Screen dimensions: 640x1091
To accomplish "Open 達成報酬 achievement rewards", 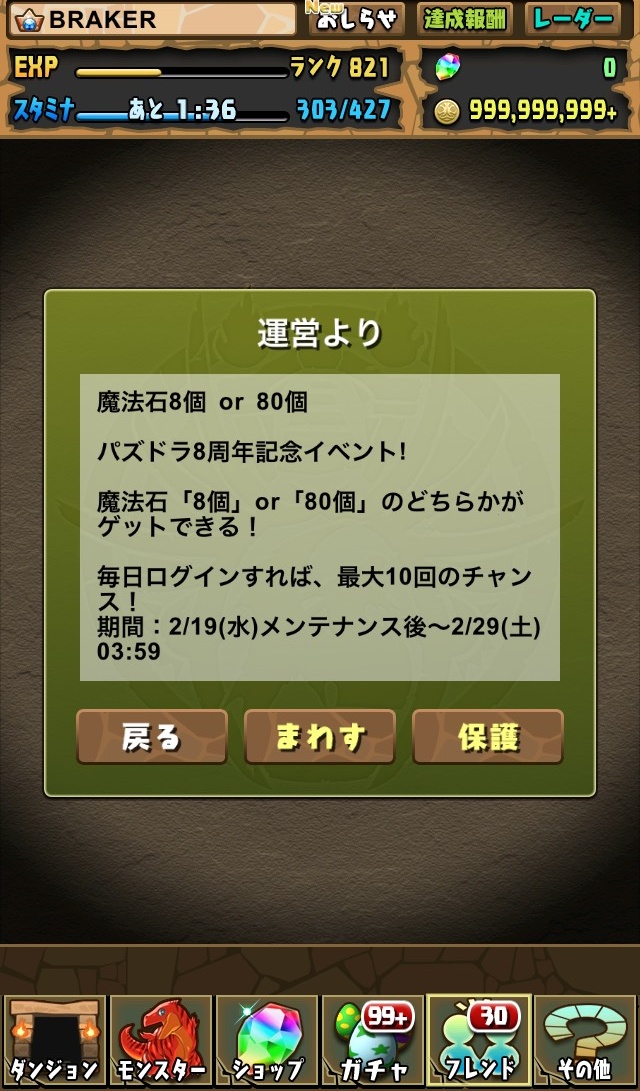I will click(465, 19).
